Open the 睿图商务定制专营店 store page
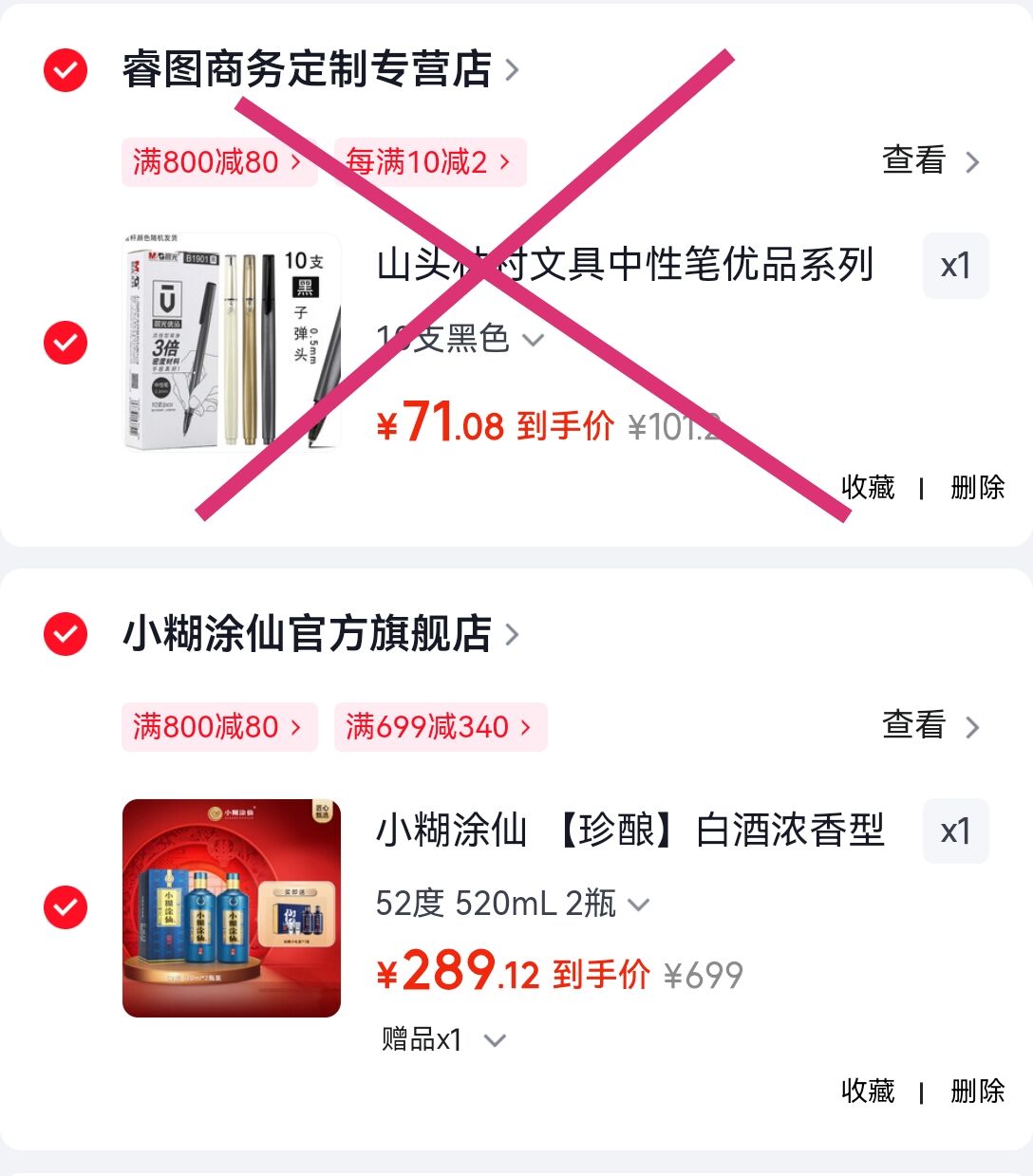Screen dimensions: 1033x1176 pos(319,69)
